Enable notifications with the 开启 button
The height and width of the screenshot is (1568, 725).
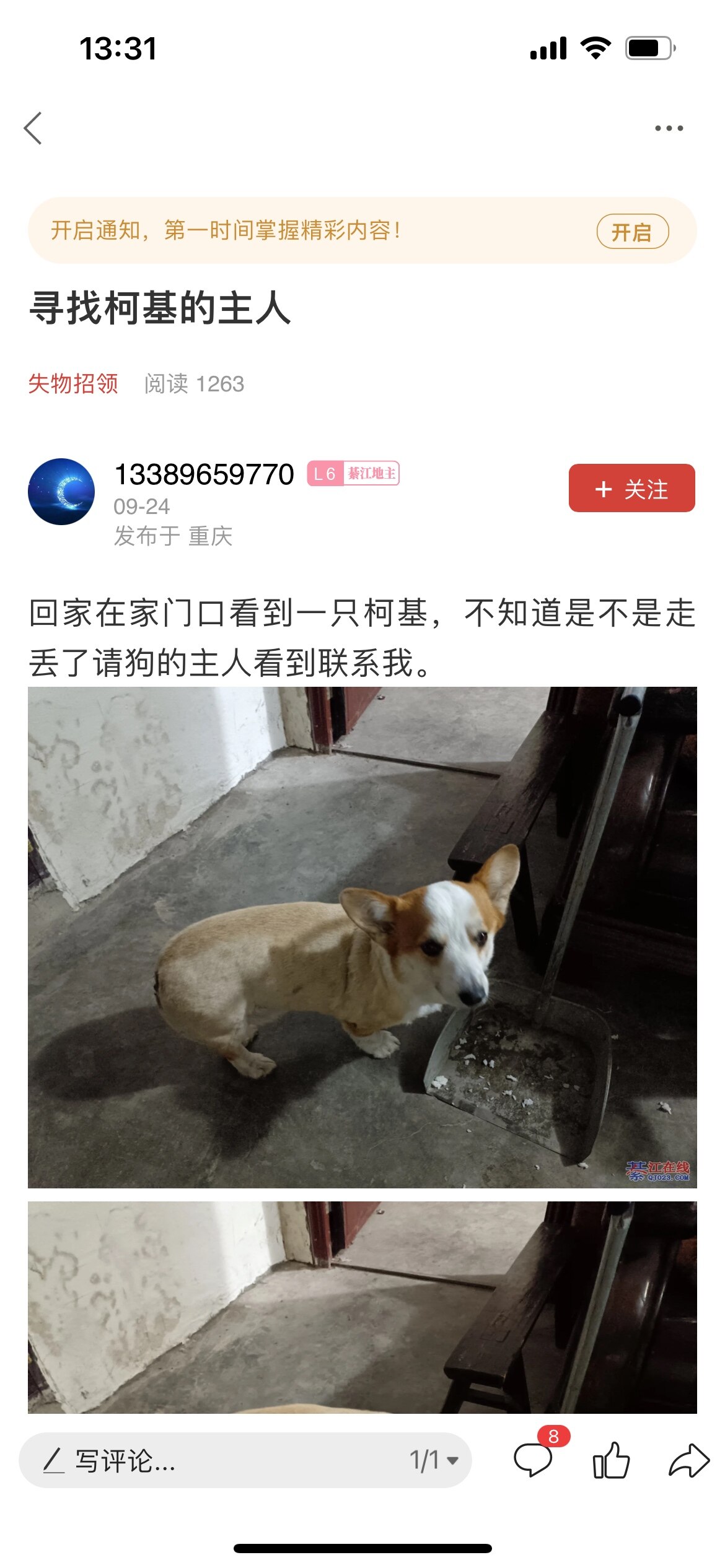coord(632,232)
